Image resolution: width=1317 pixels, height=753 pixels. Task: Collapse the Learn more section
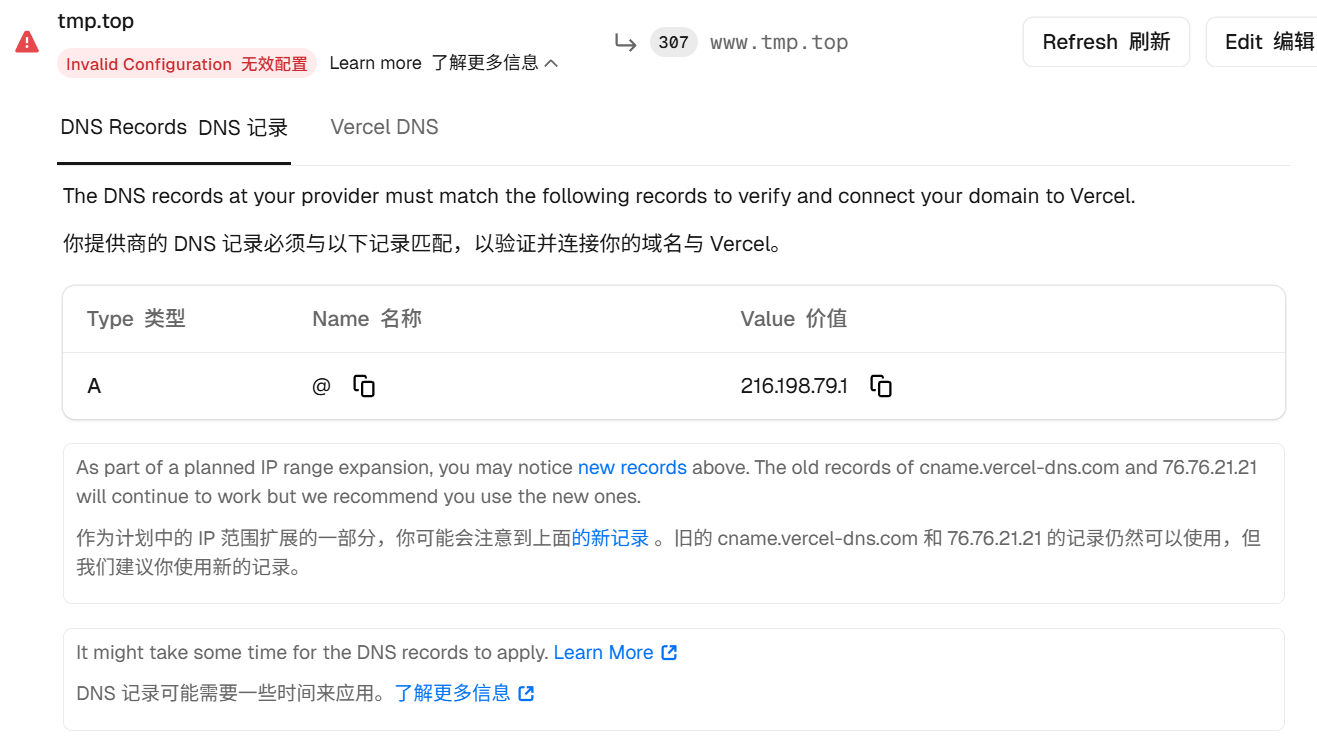coord(443,63)
